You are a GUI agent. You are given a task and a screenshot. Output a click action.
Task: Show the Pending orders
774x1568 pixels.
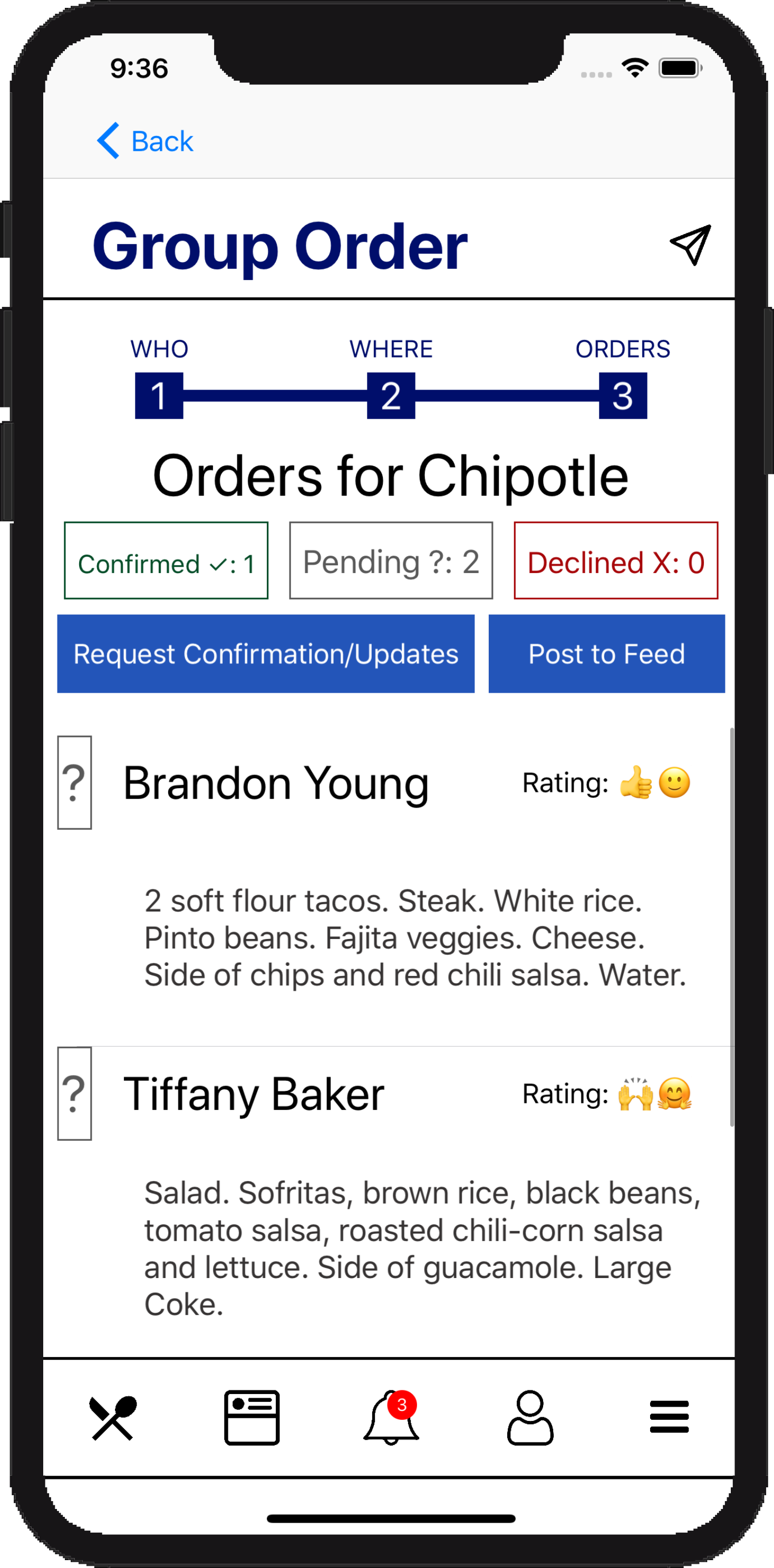coord(391,560)
